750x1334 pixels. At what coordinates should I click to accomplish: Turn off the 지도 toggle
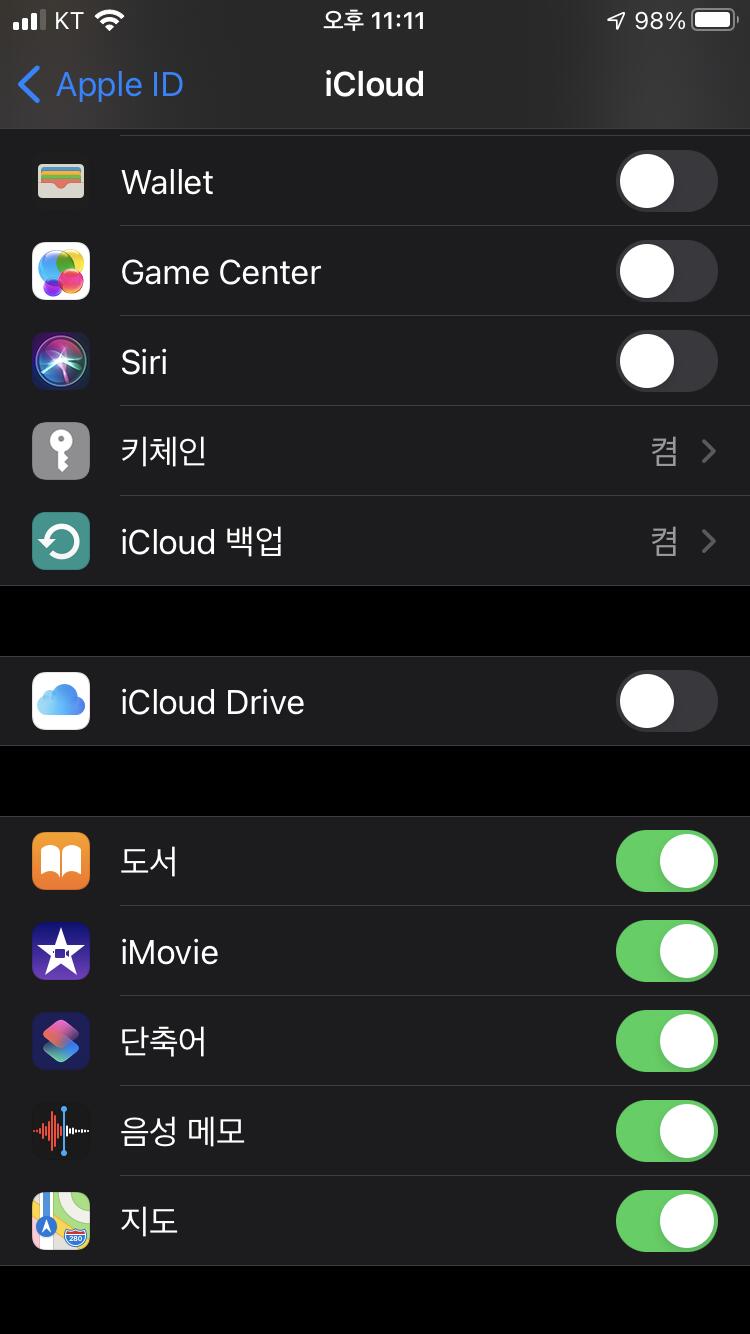point(666,1222)
